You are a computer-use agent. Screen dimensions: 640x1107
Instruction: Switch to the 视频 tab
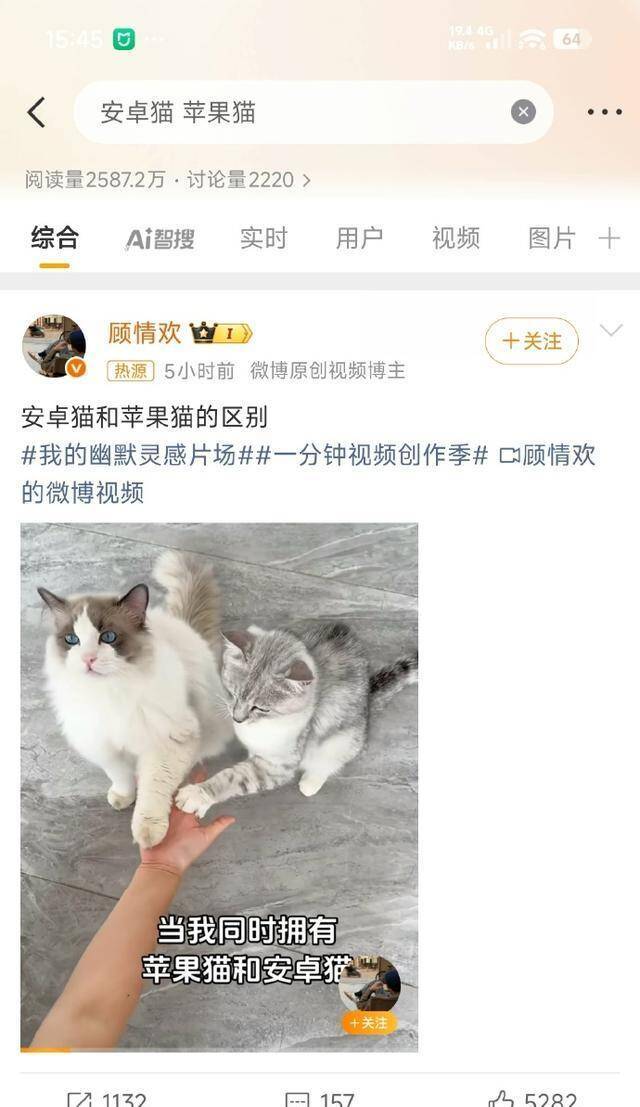[x=455, y=238]
